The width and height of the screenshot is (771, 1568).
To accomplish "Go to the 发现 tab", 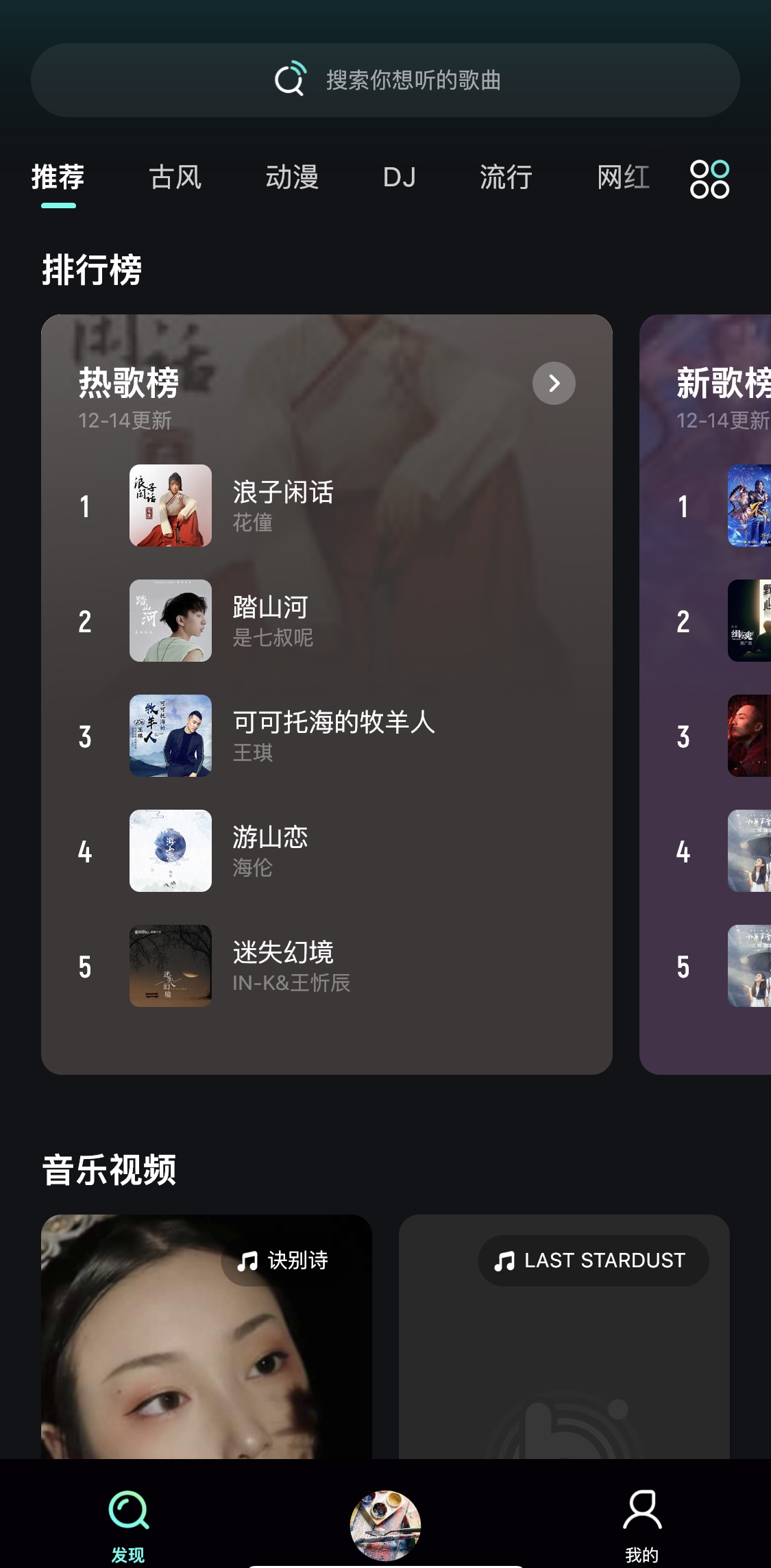I will (128, 1521).
